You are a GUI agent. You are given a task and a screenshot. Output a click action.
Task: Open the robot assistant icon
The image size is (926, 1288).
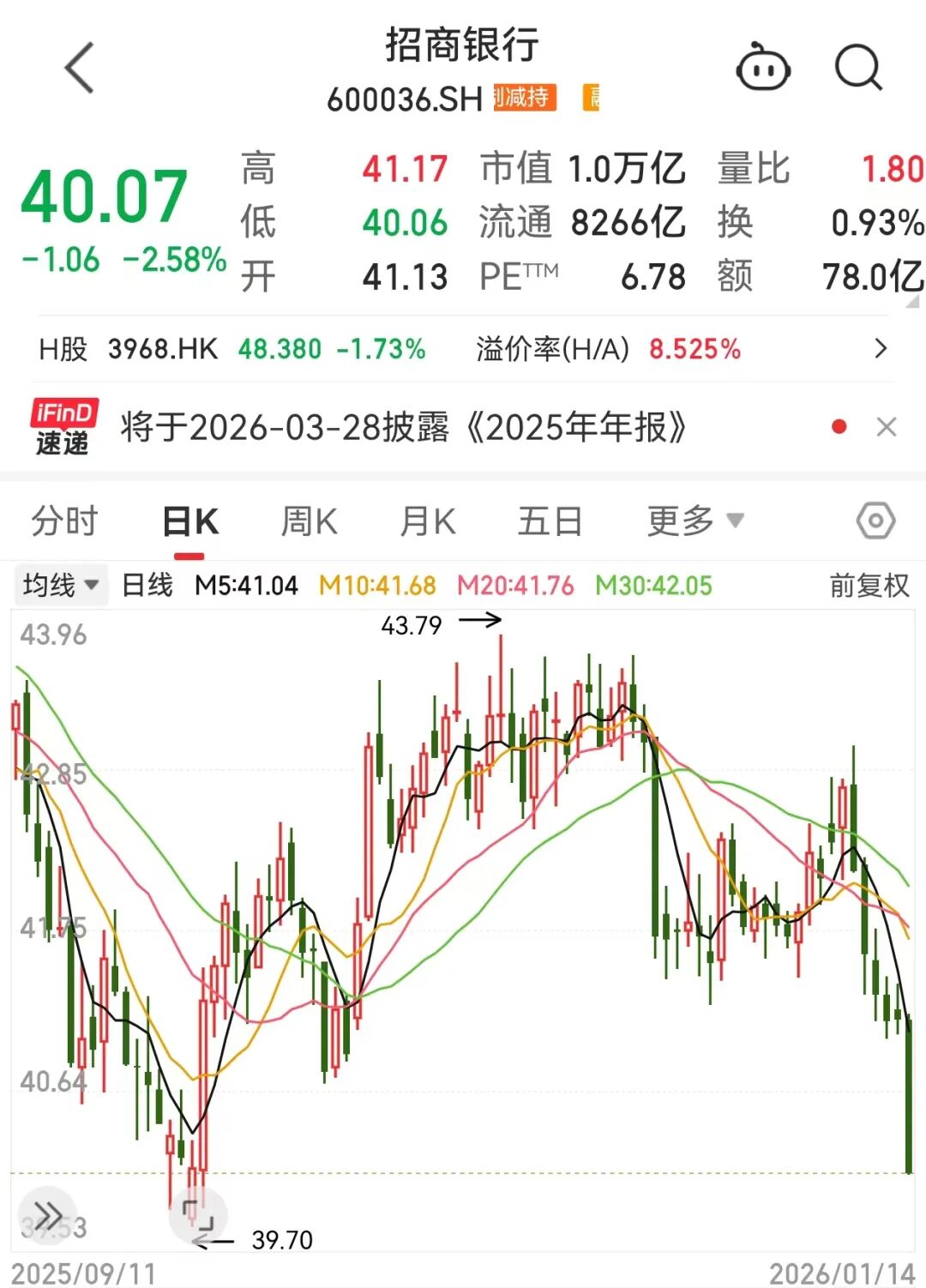click(x=762, y=68)
